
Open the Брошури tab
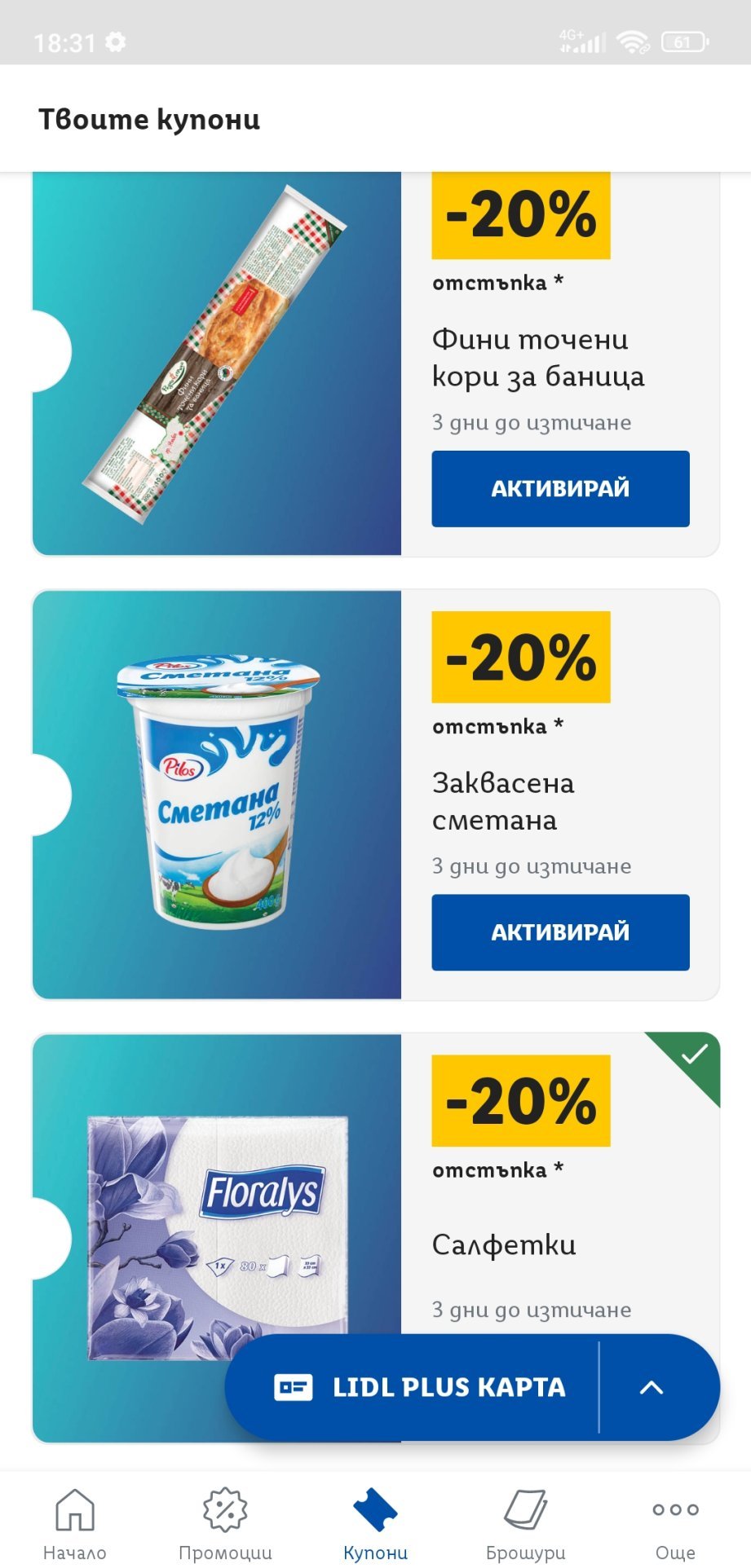(x=525, y=1523)
